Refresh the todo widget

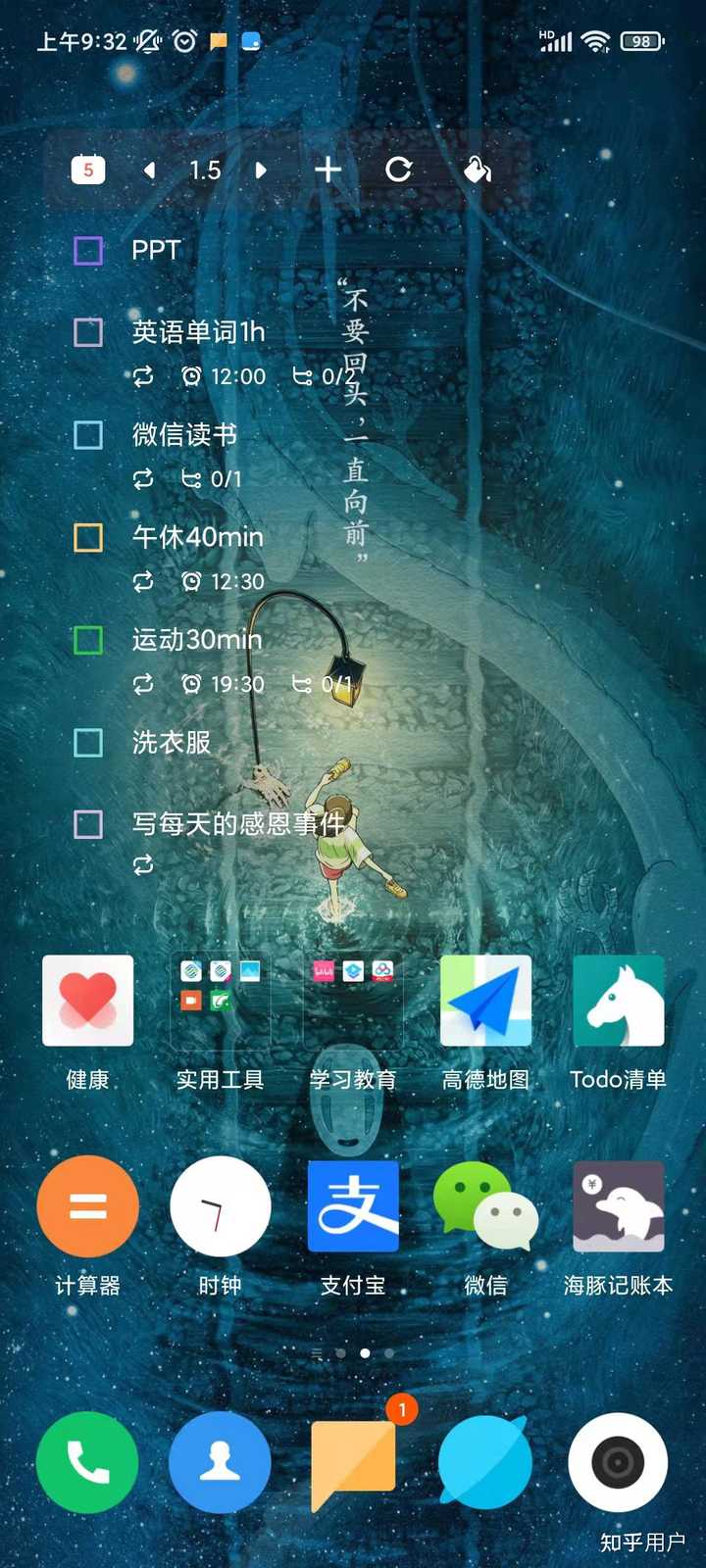point(398,170)
